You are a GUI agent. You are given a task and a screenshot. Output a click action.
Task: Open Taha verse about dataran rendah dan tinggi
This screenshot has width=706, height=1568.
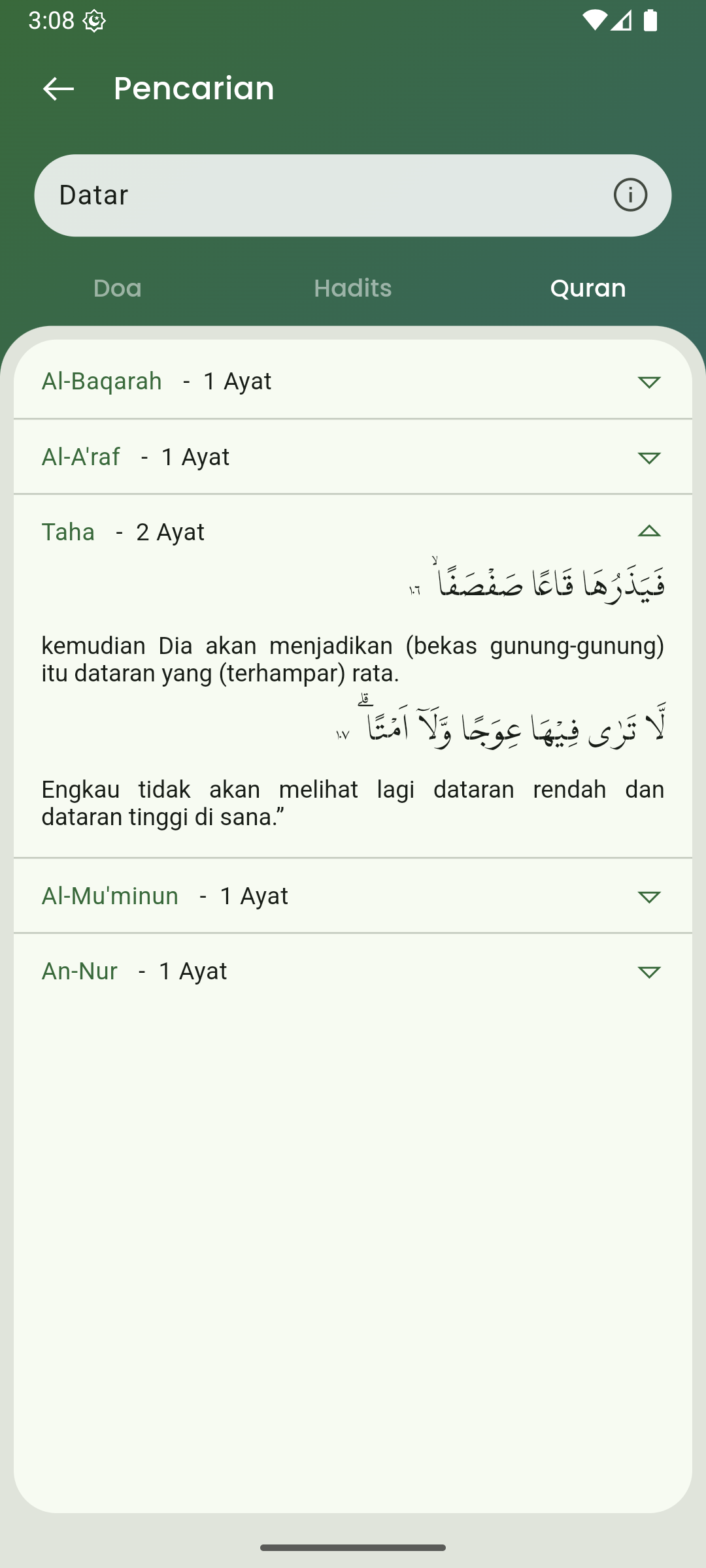pyautogui.click(x=353, y=802)
